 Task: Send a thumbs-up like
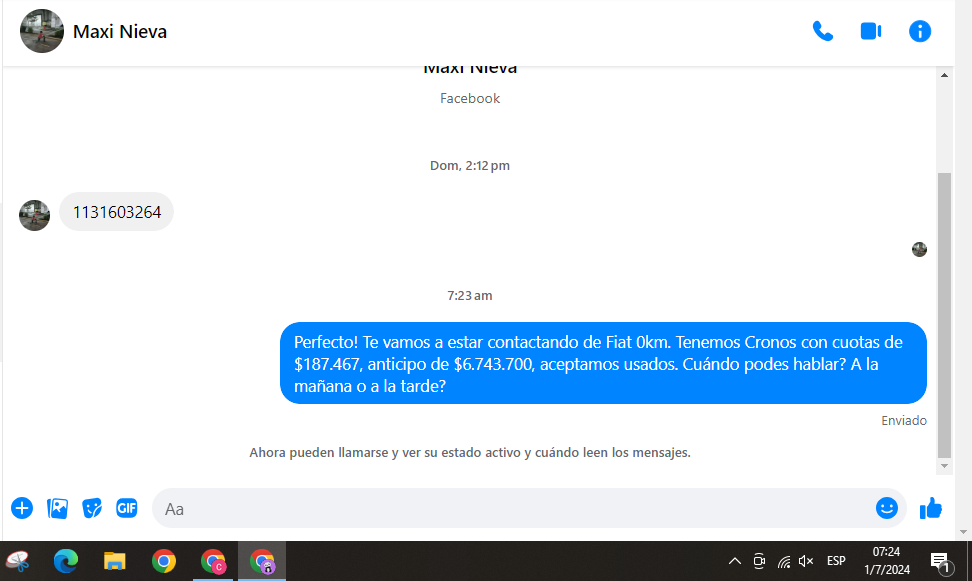click(x=931, y=508)
